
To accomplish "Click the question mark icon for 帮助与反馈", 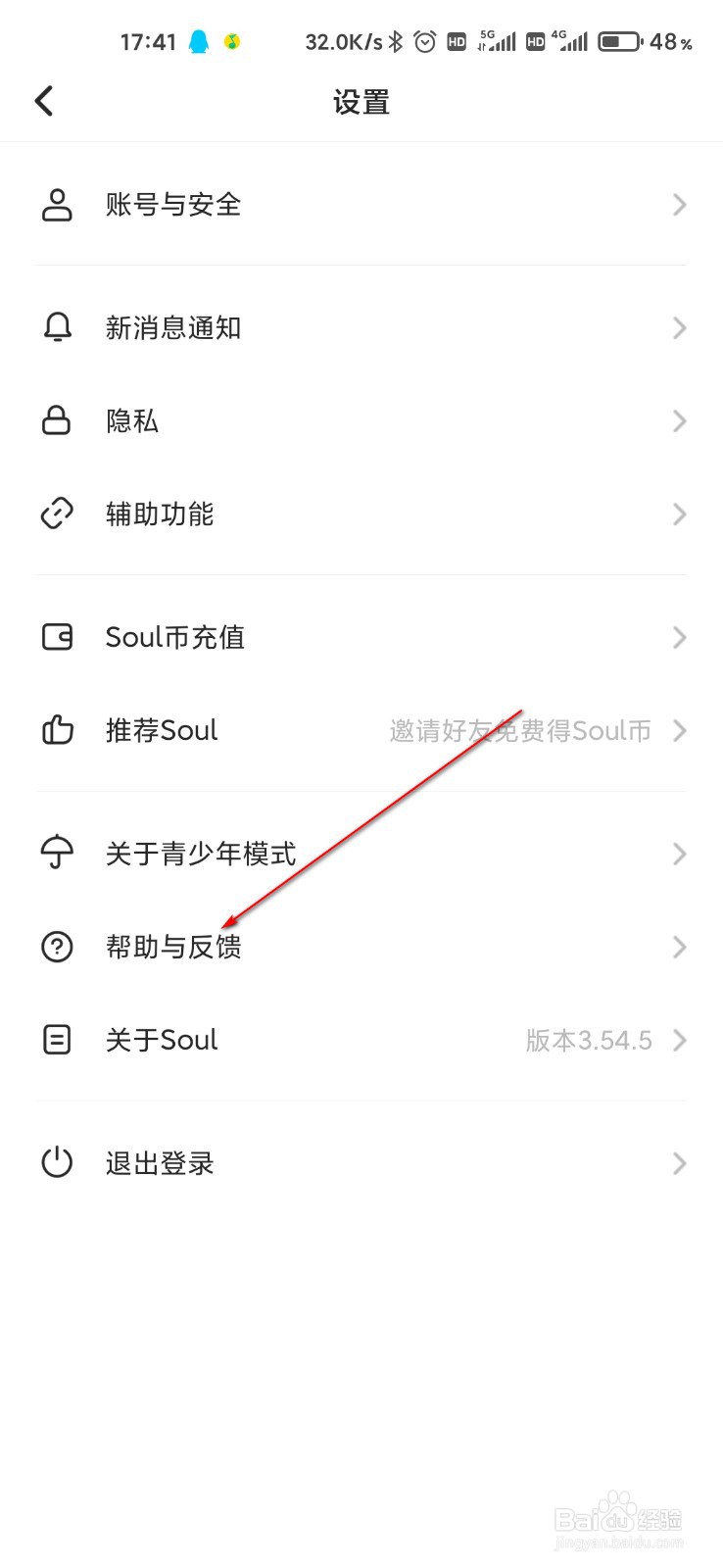I will point(57,947).
